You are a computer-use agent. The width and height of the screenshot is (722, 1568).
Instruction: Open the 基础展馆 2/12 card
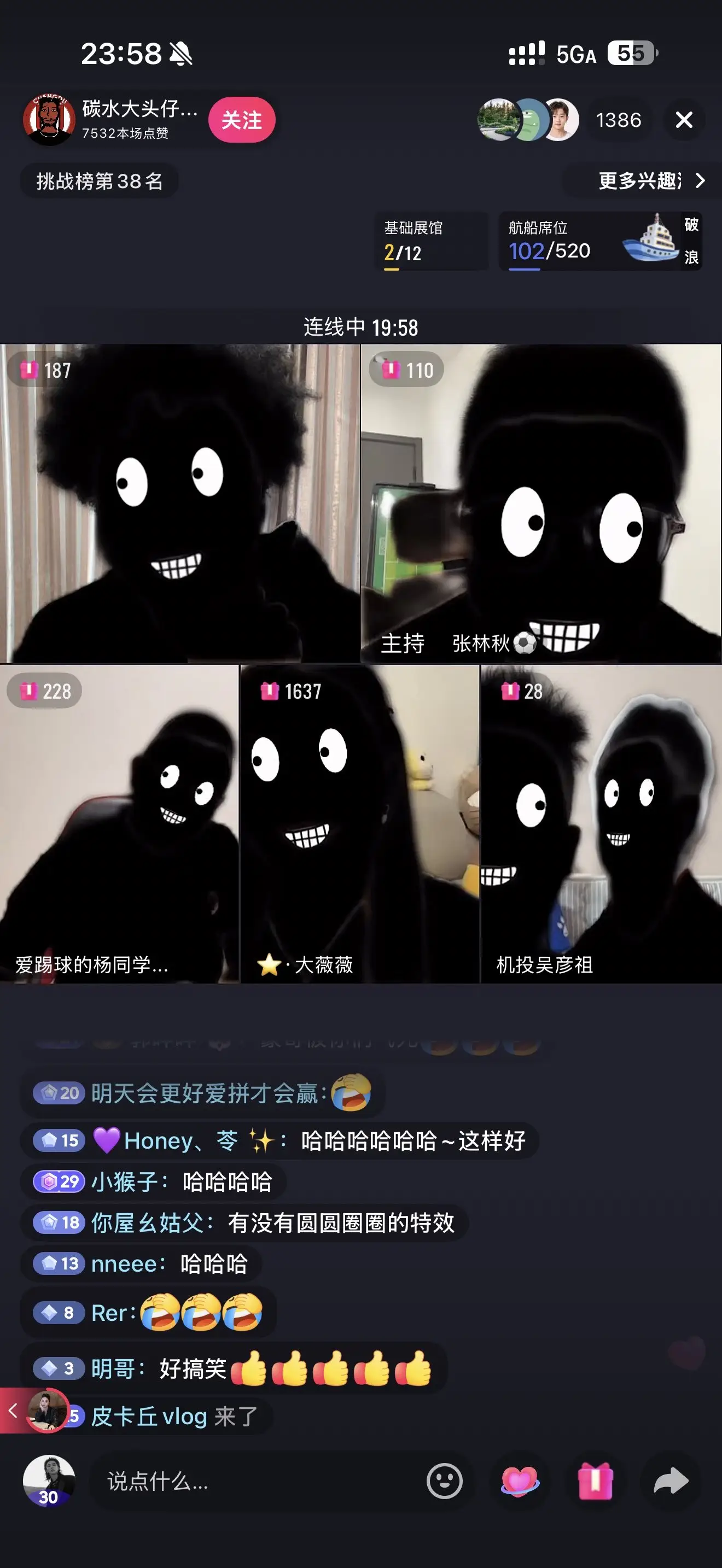click(432, 242)
